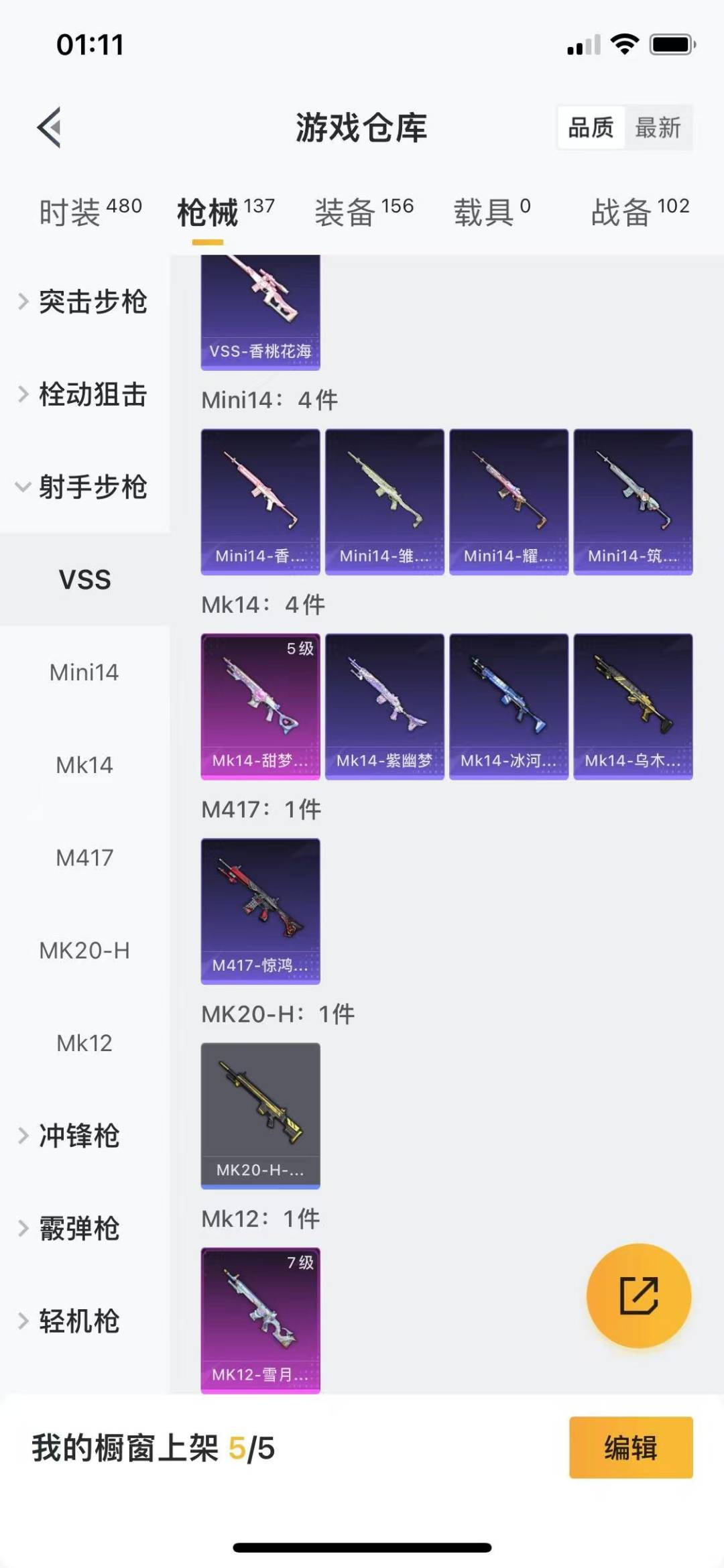Screen dimensions: 724x1568
Task: Sort by 最新
Action: (x=658, y=127)
